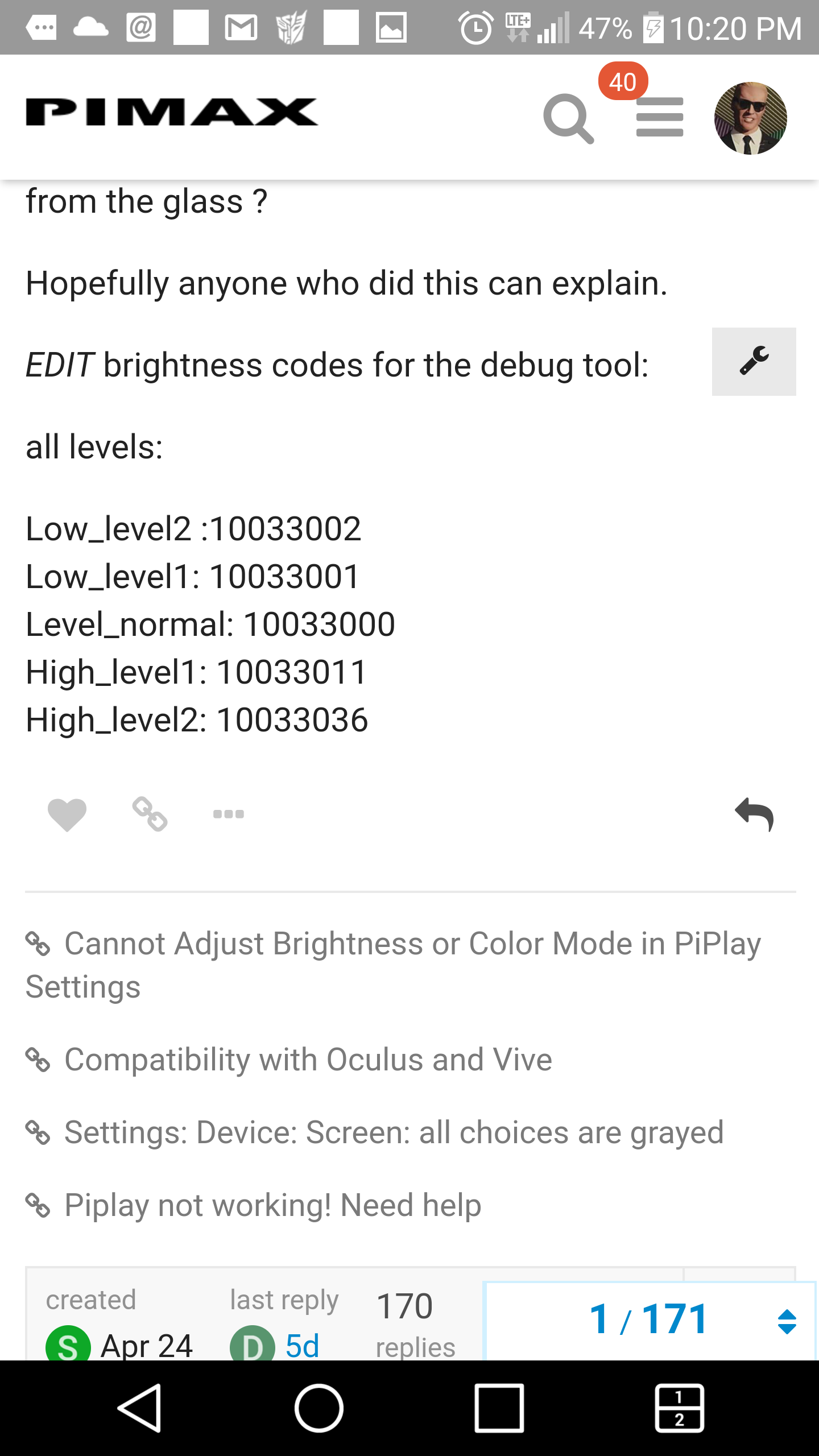Open the creator's avatar labeled S
Image resolution: width=819 pixels, height=1456 pixels.
coord(68,1345)
